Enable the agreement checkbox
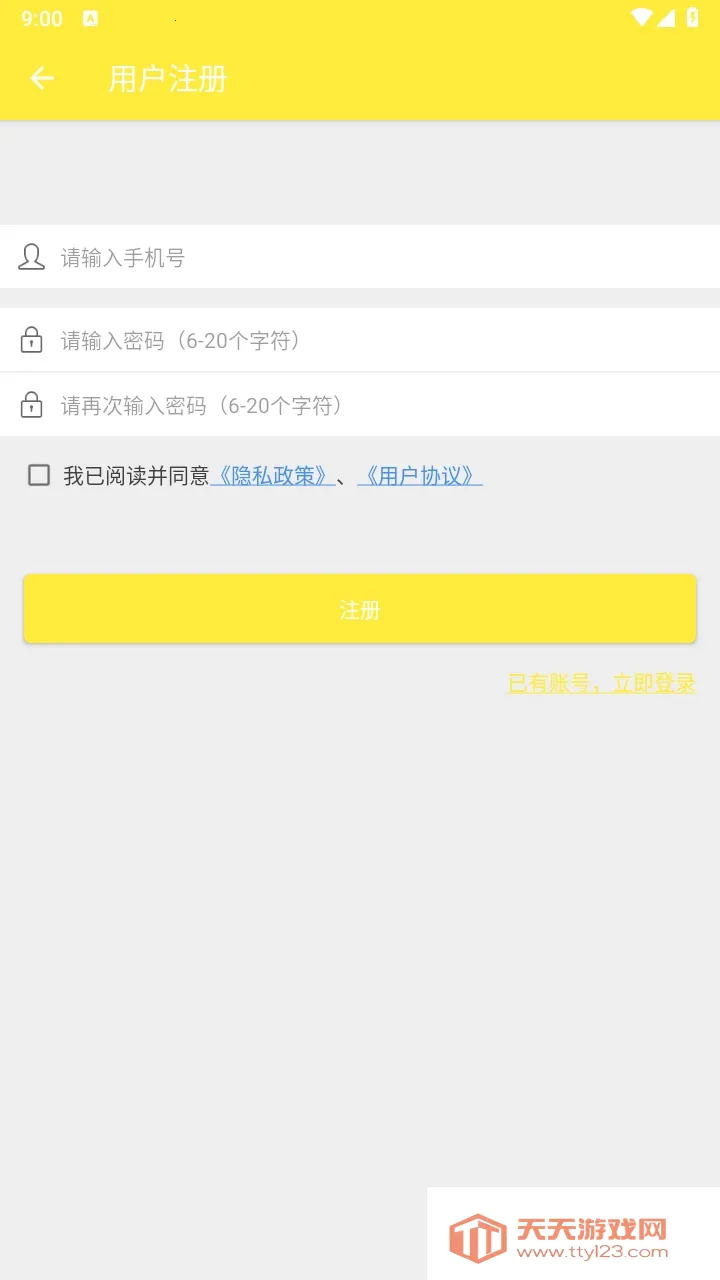Screen dimensions: 720x1280 (39, 475)
